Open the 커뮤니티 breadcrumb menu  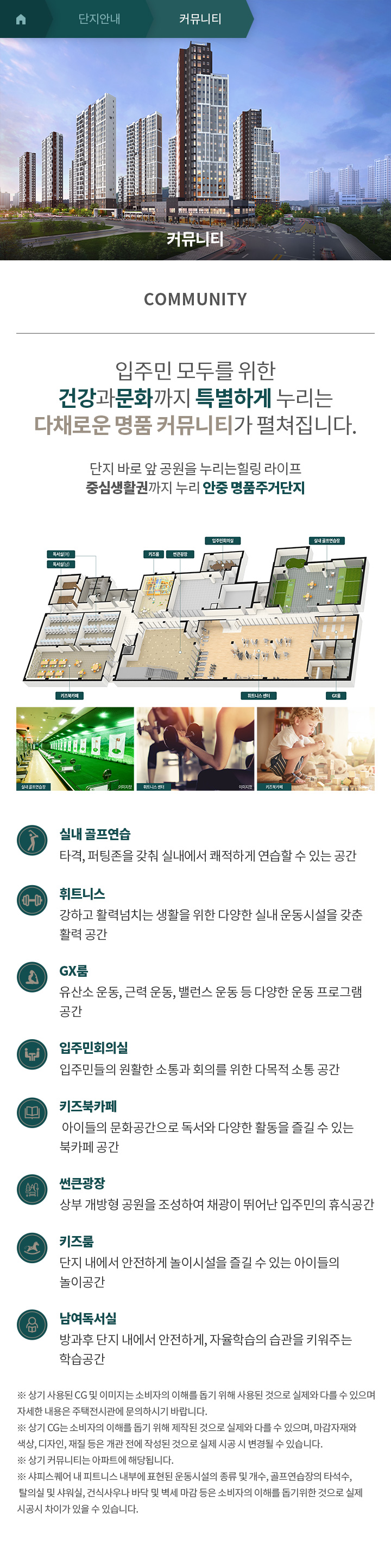(200, 19)
